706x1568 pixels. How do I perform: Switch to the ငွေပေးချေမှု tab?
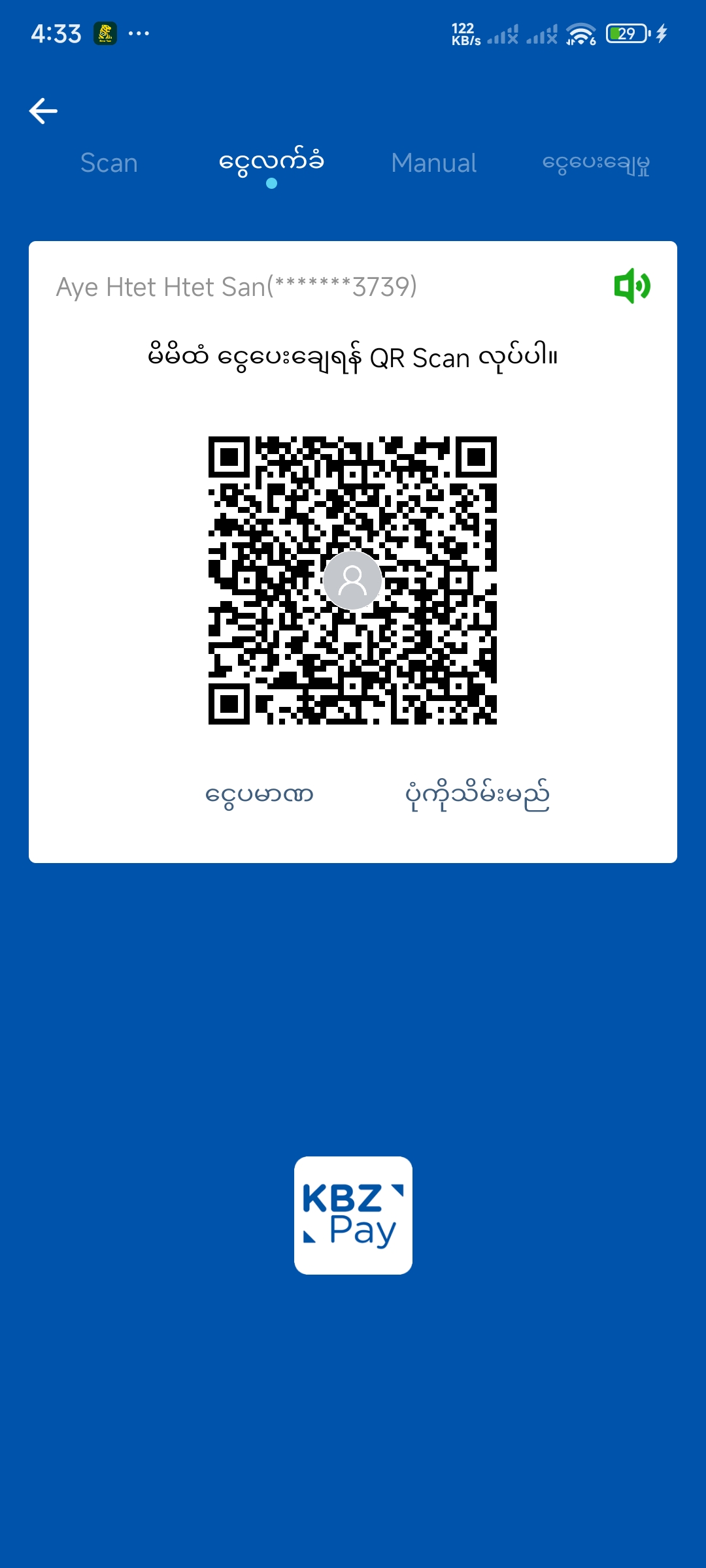[x=596, y=163]
